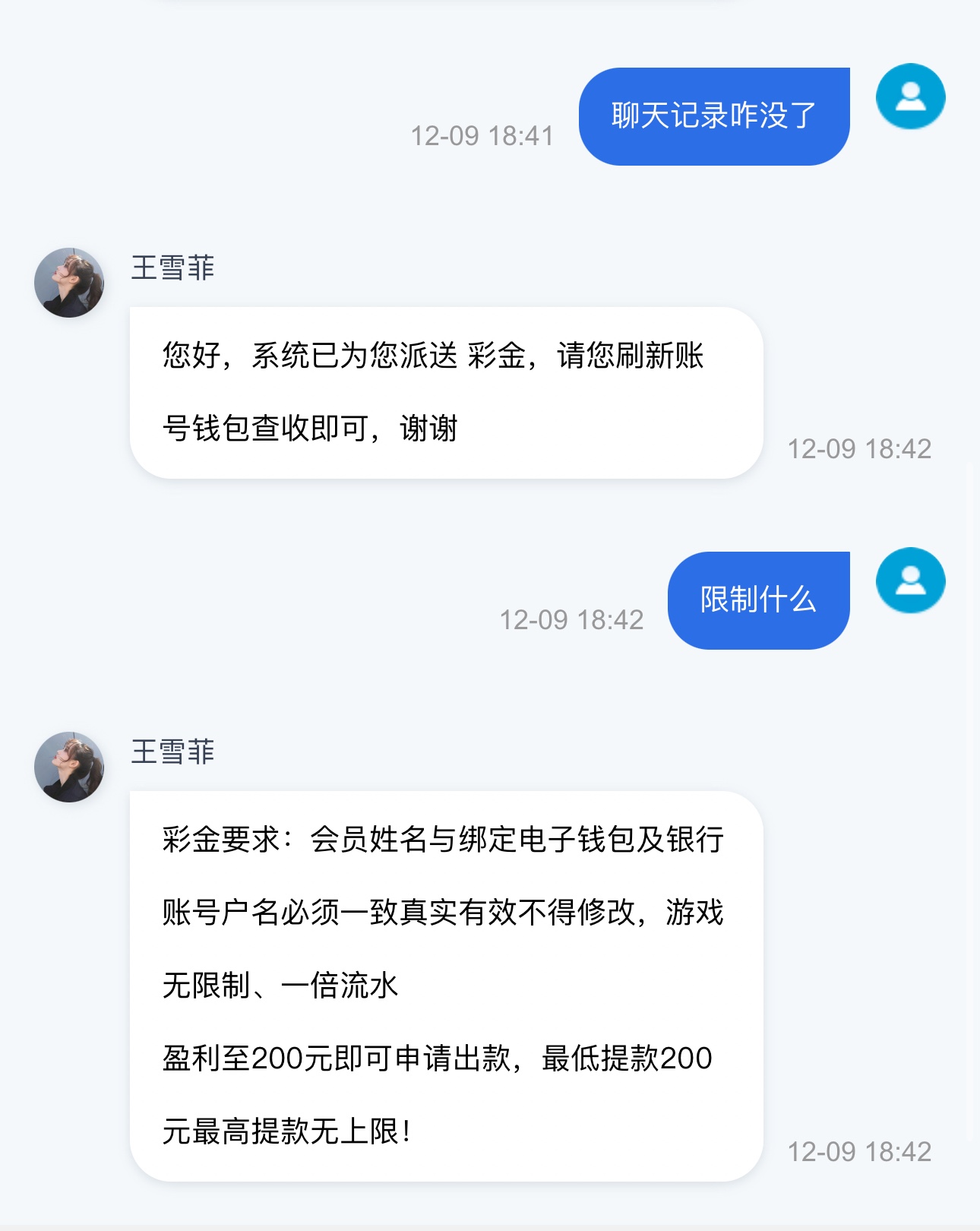This screenshot has width=980, height=1231.
Task: Open 王雪菲's profile picture beside the 彩金要求 message
Action: (69, 767)
